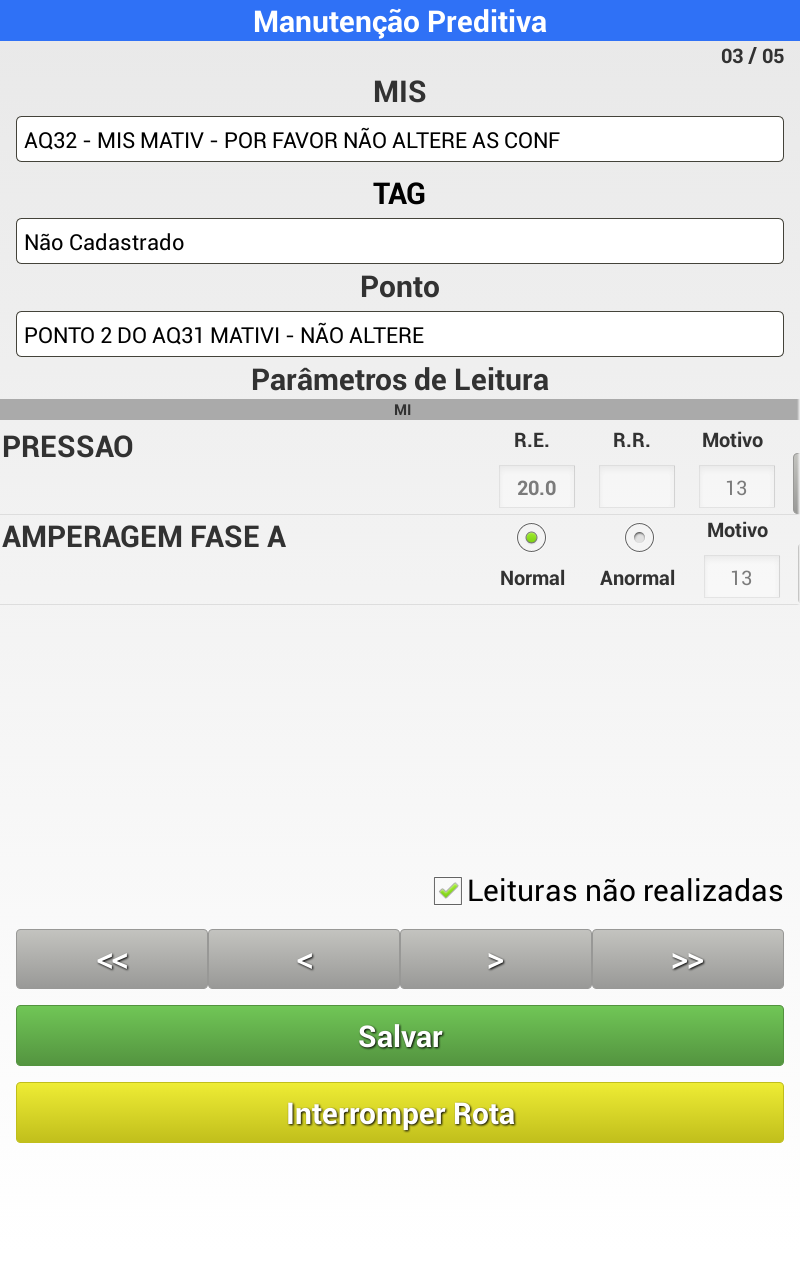Mark AMPERAGEM FASE A as Anormal
The width and height of the screenshot is (800, 1280).
(x=638, y=538)
